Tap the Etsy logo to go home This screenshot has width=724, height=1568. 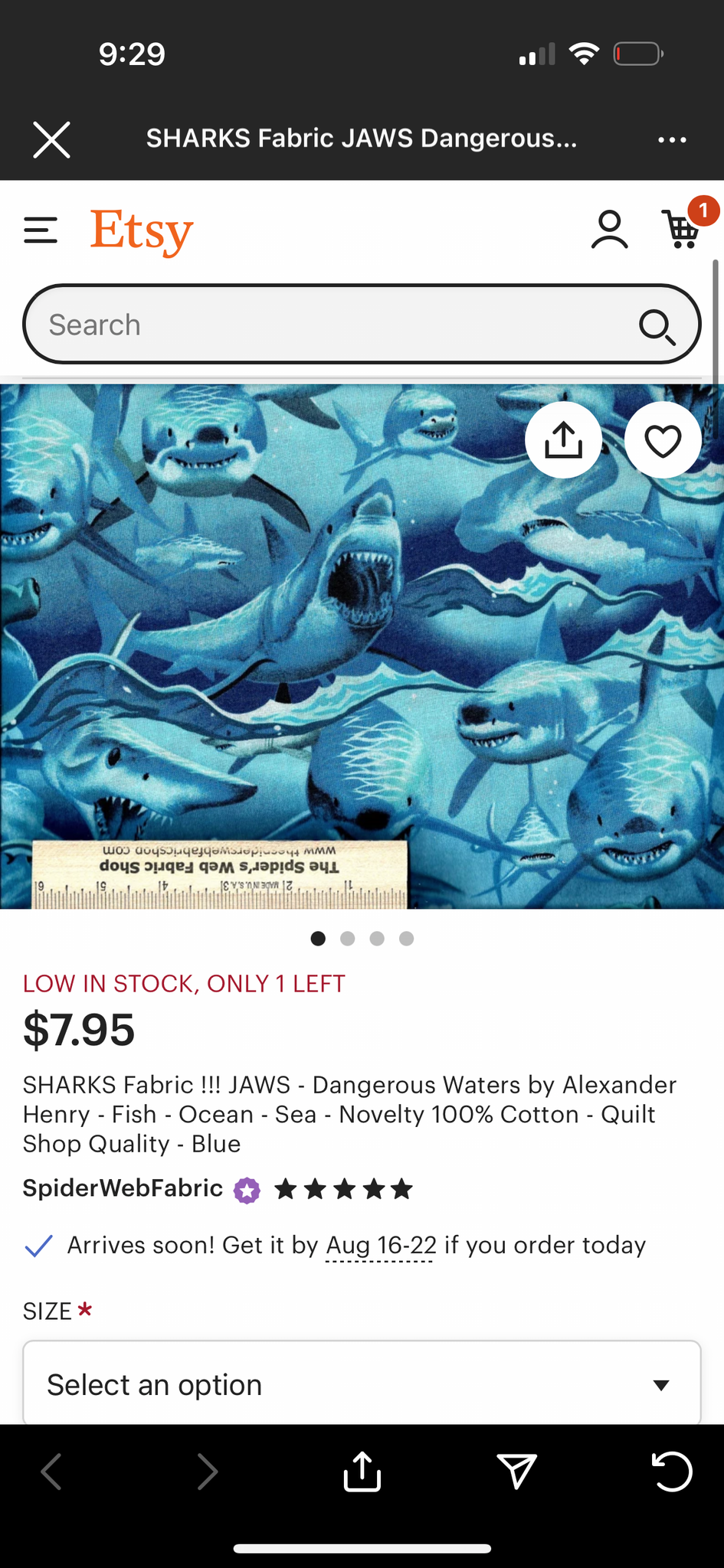(x=142, y=231)
